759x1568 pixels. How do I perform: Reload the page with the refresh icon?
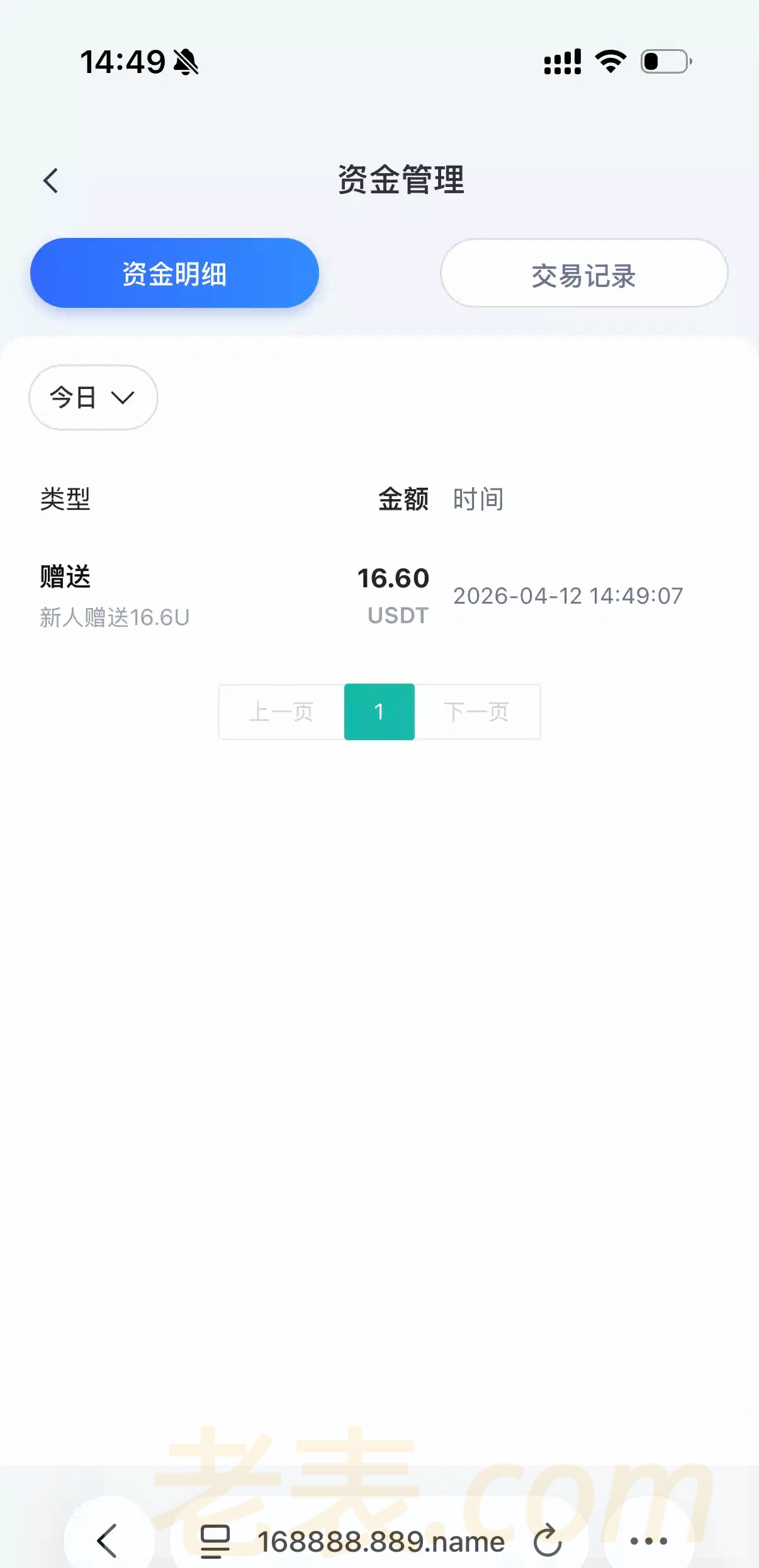547,1540
